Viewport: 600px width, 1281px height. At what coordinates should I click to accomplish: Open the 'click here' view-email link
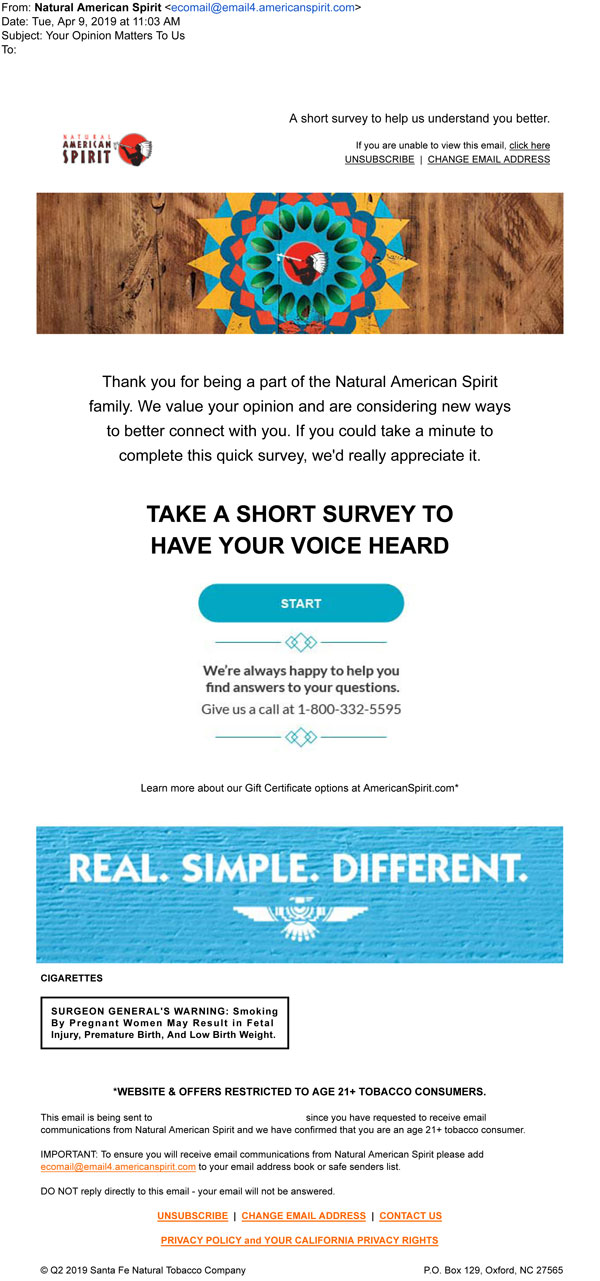[529, 145]
